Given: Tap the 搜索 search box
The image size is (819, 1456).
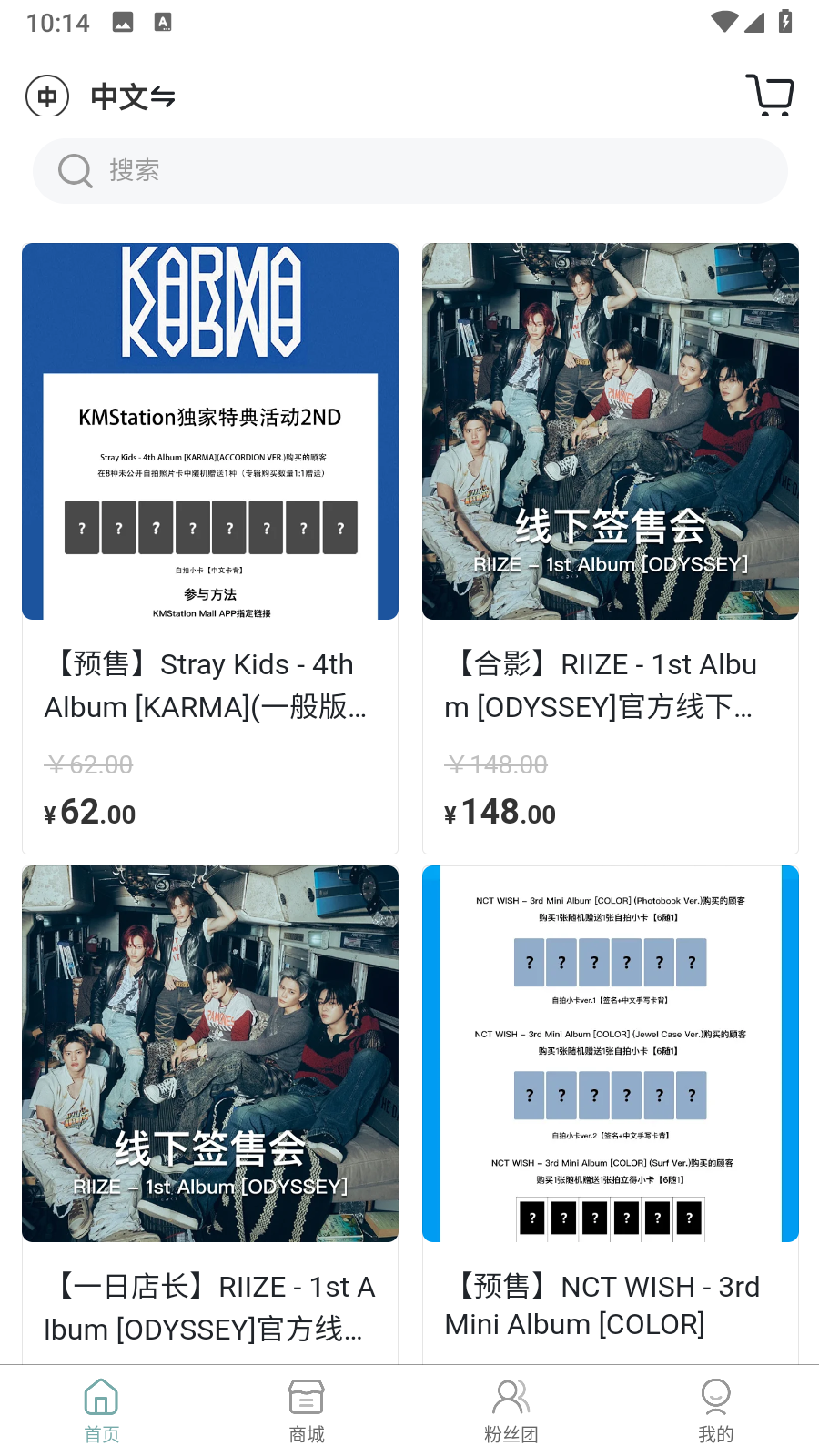Looking at the screenshot, I should tap(409, 171).
